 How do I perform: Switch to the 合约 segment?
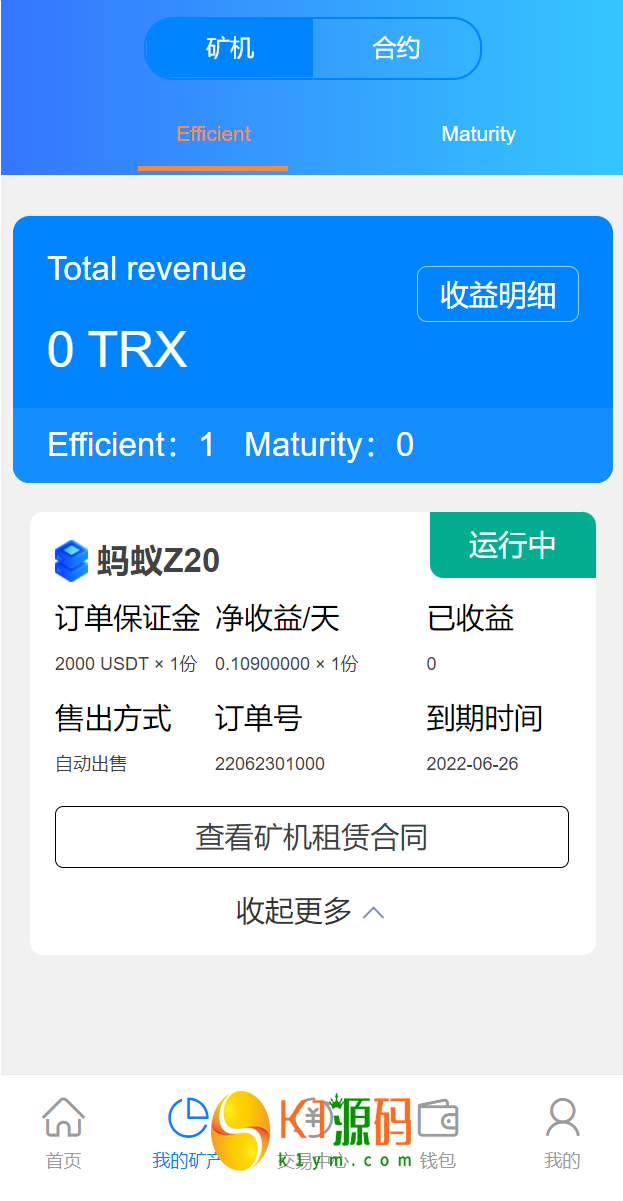pos(396,48)
